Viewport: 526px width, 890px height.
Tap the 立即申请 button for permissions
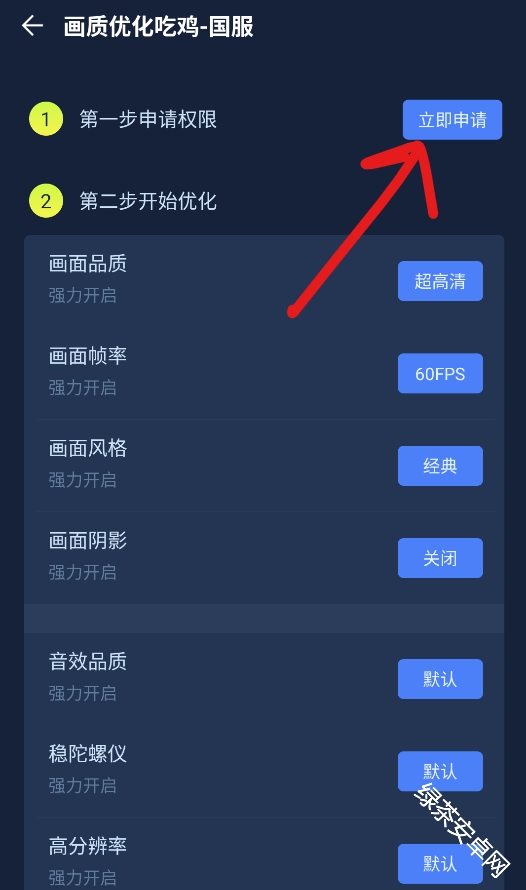pyautogui.click(x=452, y=120)
